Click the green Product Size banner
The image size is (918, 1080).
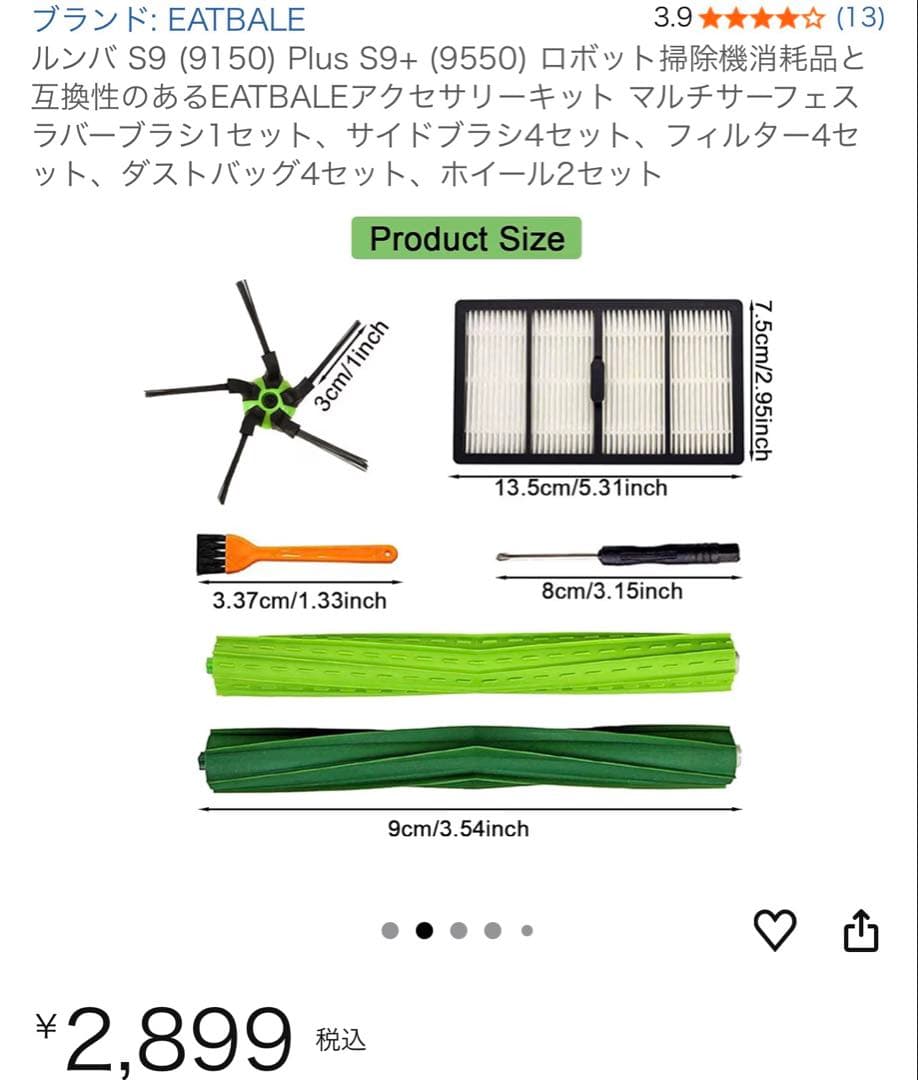[x=466, y=239]
